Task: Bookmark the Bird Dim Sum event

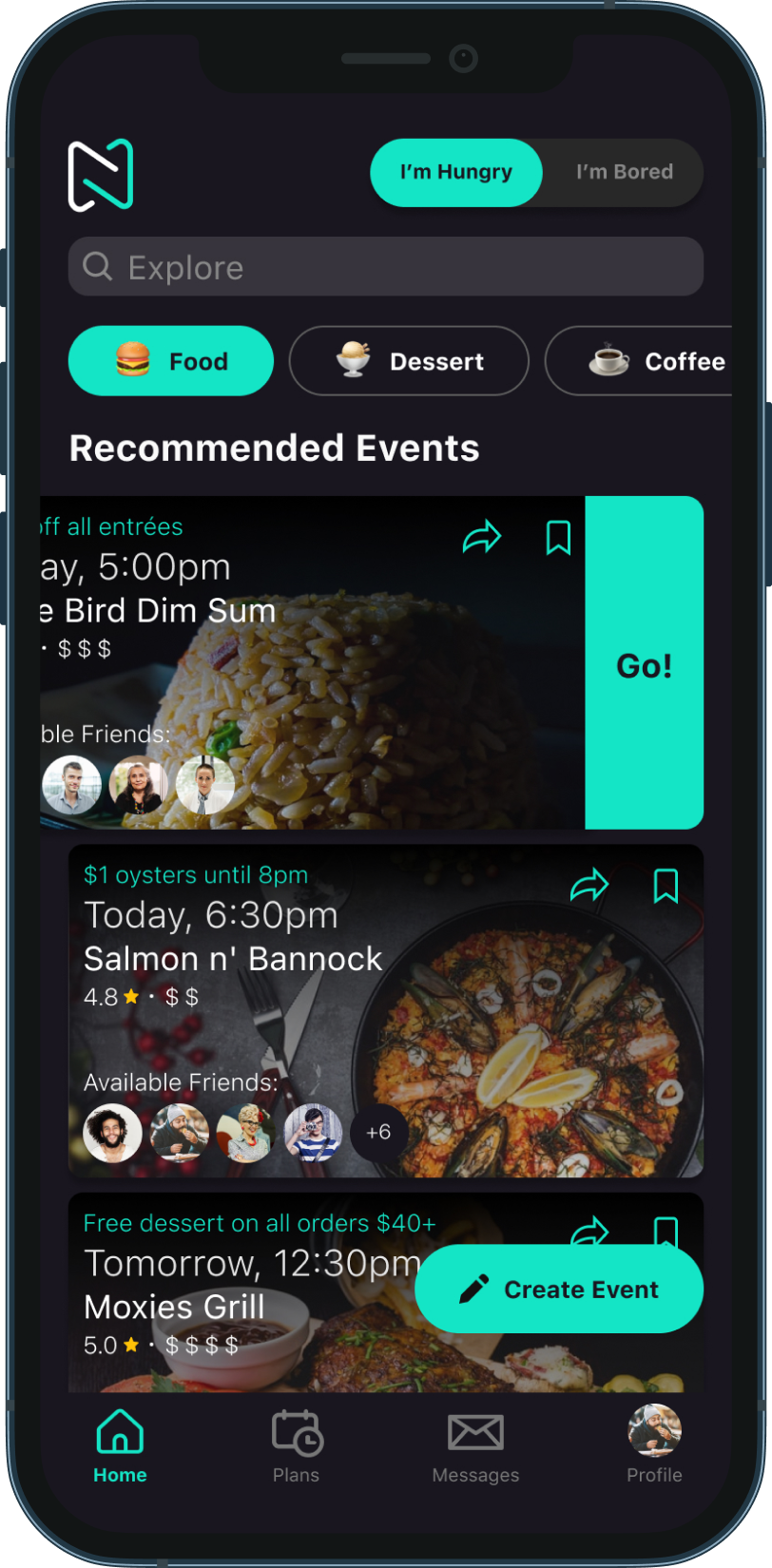Action: pyautogui.click(x=558, y=537)
